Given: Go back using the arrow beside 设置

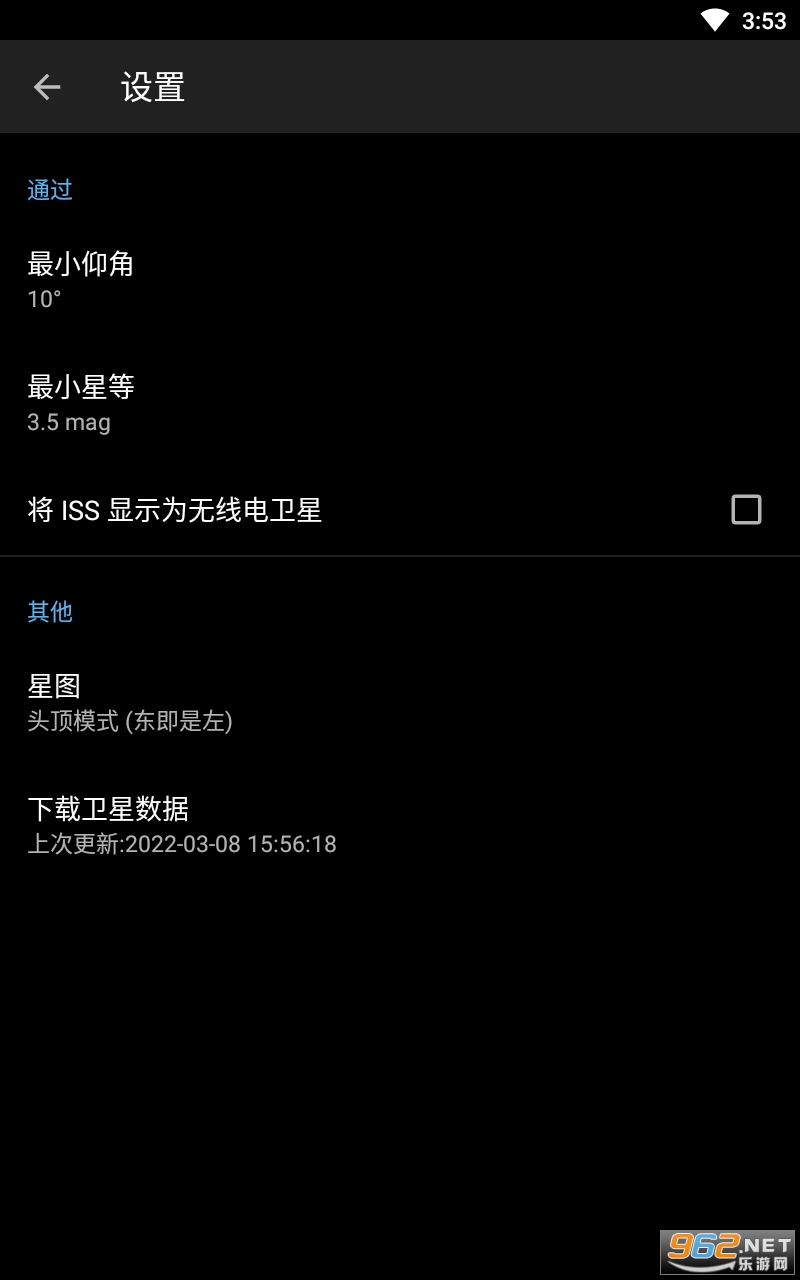Looking at the screenshot, I should click(x=47, y=87).
